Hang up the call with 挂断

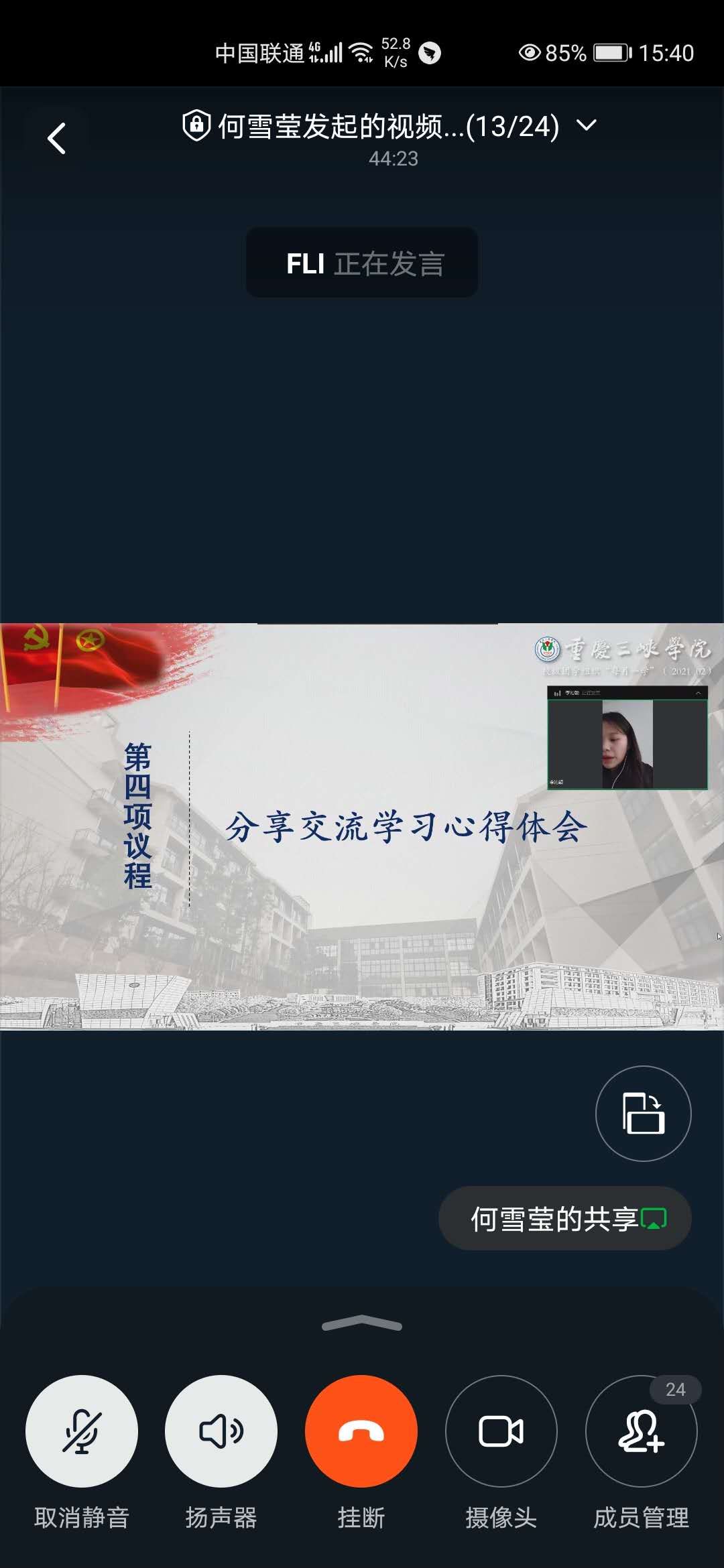coord(361,1431)
